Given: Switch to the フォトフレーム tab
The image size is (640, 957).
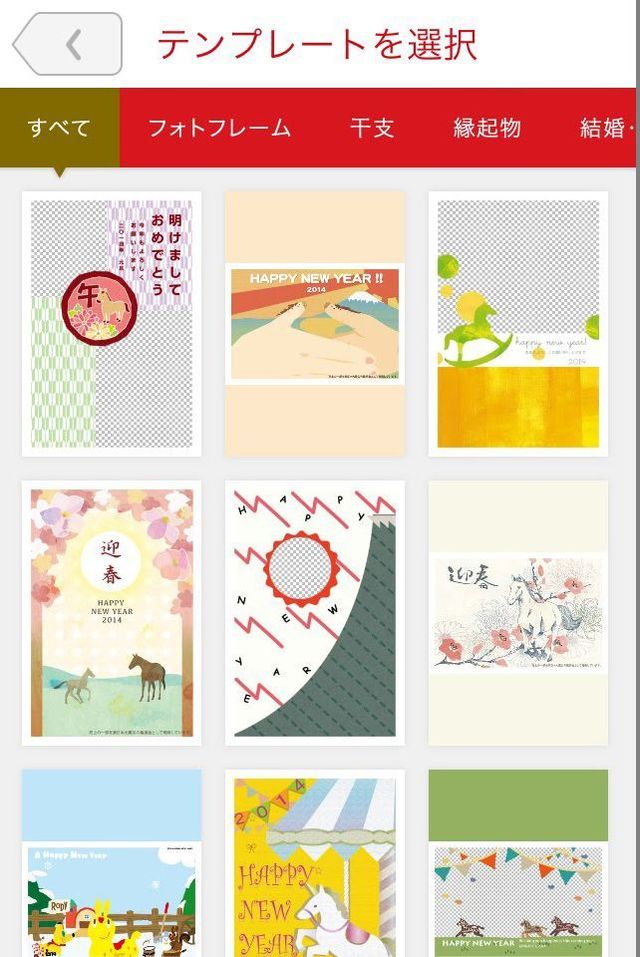Looking at the screenshot, I should pos(219,128).
